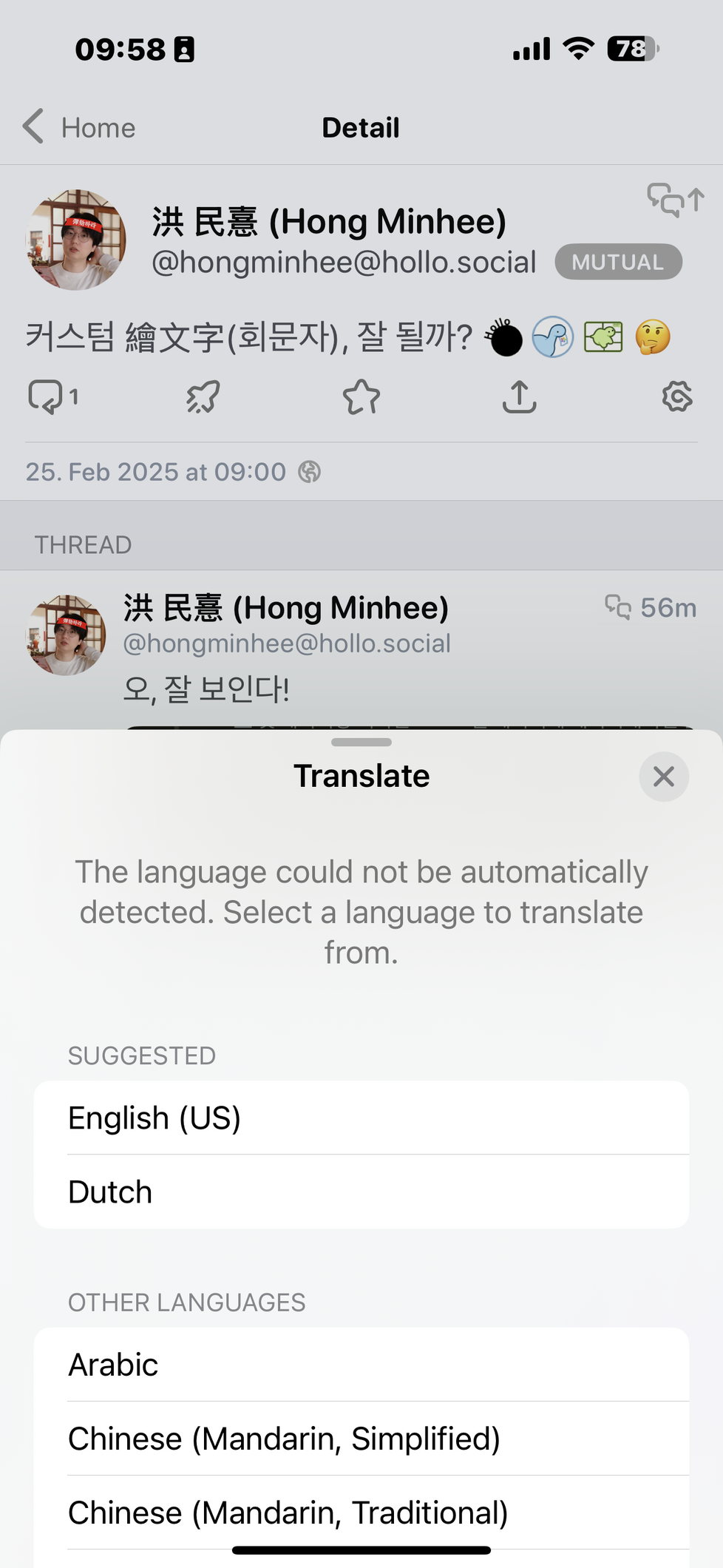
Task: Open the post's gear options menu
Action: pyautogui.click(x=676, y=397)
